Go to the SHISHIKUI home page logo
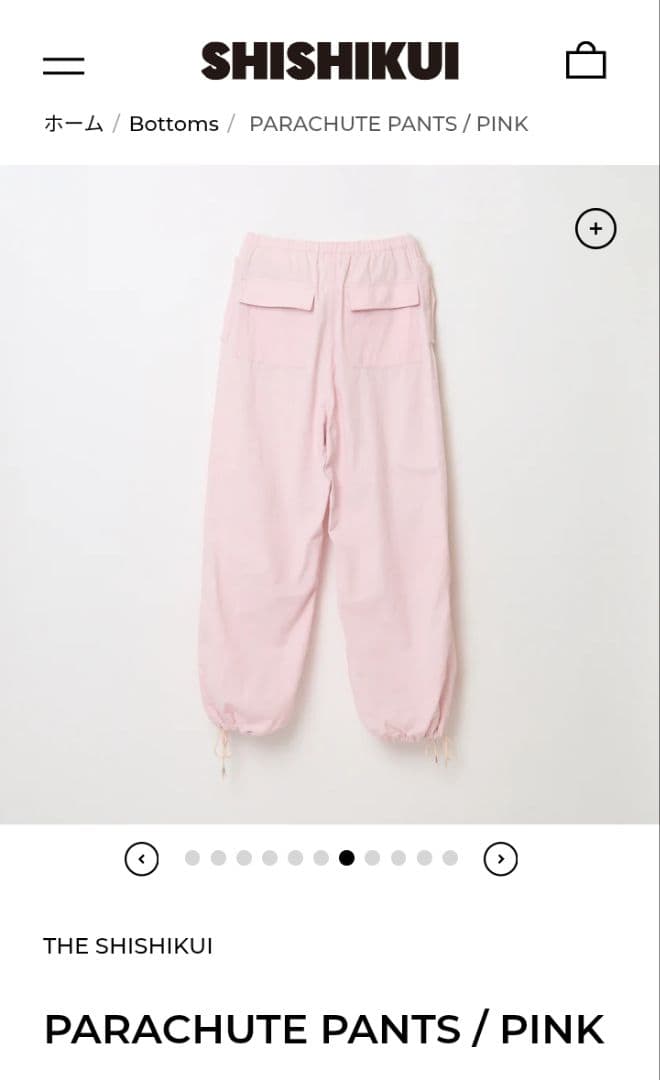 [329, 62]
